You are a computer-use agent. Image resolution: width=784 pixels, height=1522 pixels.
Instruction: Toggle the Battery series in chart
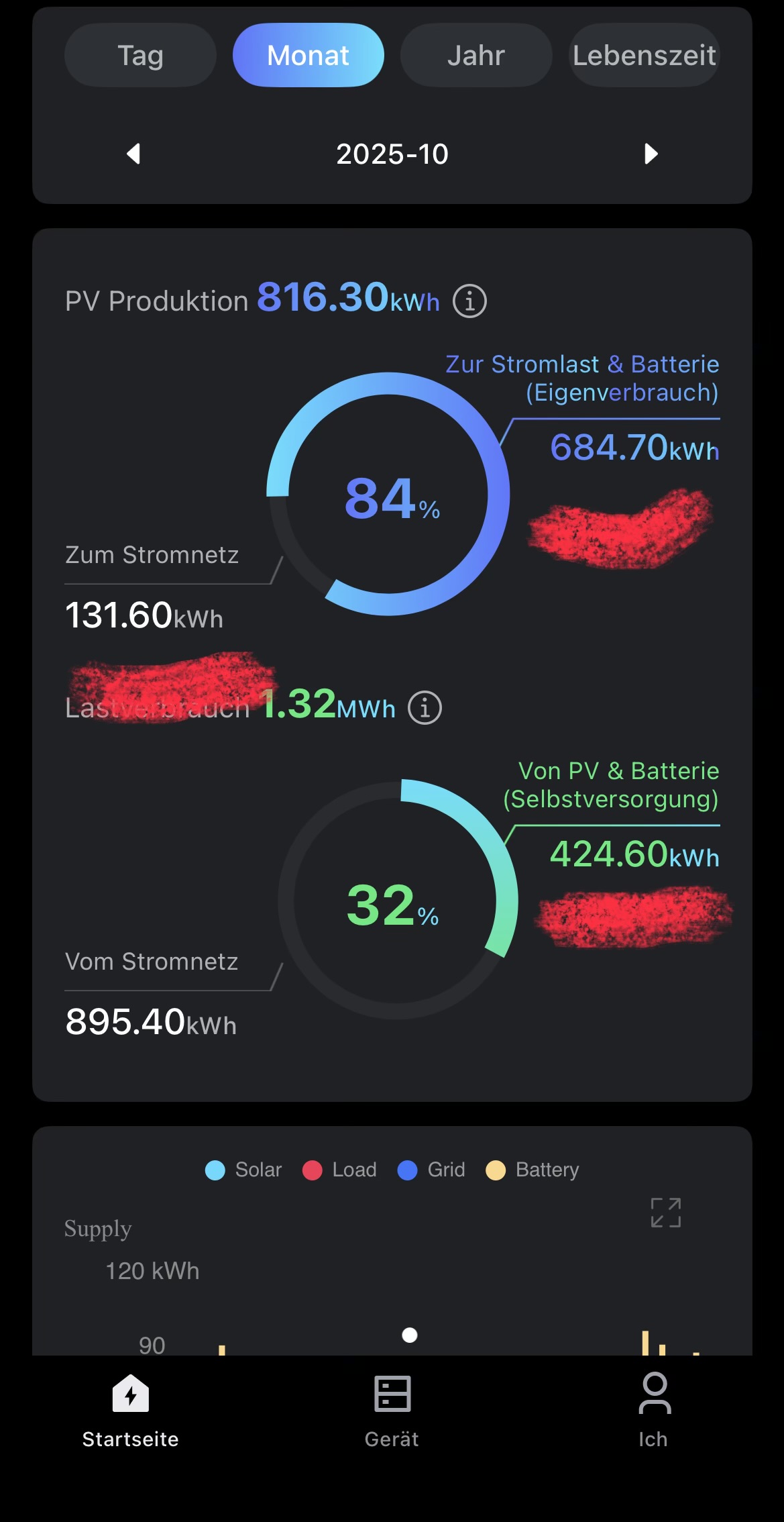click(532, 1170)
